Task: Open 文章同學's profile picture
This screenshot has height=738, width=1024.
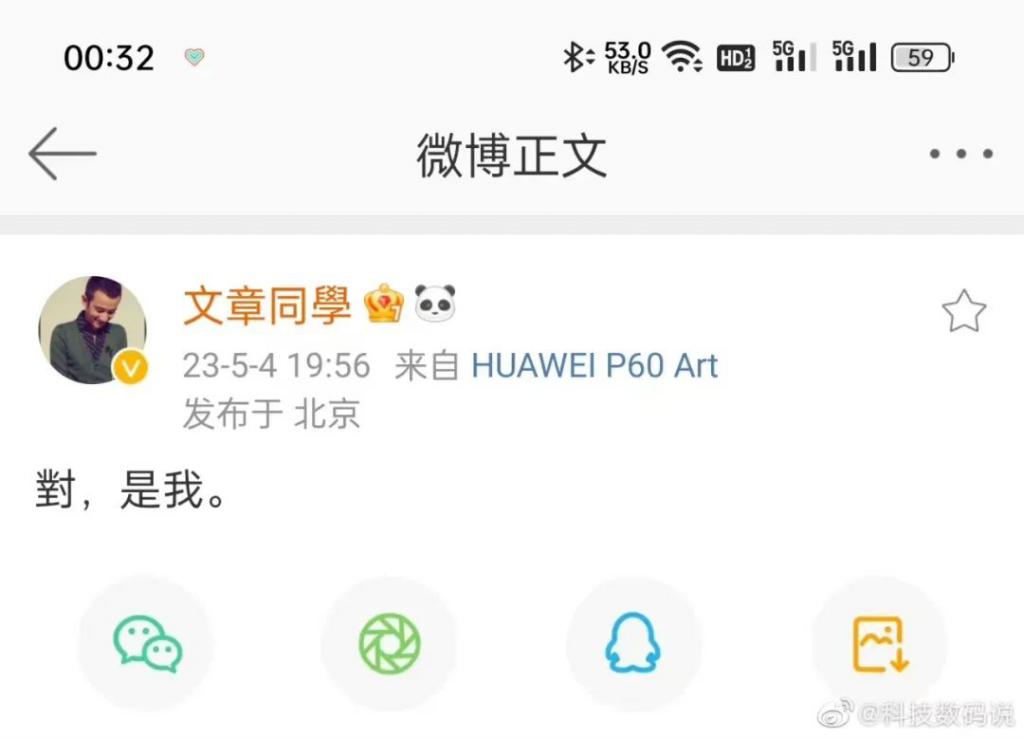Action: pyautogui.click(x=92, y=330)
